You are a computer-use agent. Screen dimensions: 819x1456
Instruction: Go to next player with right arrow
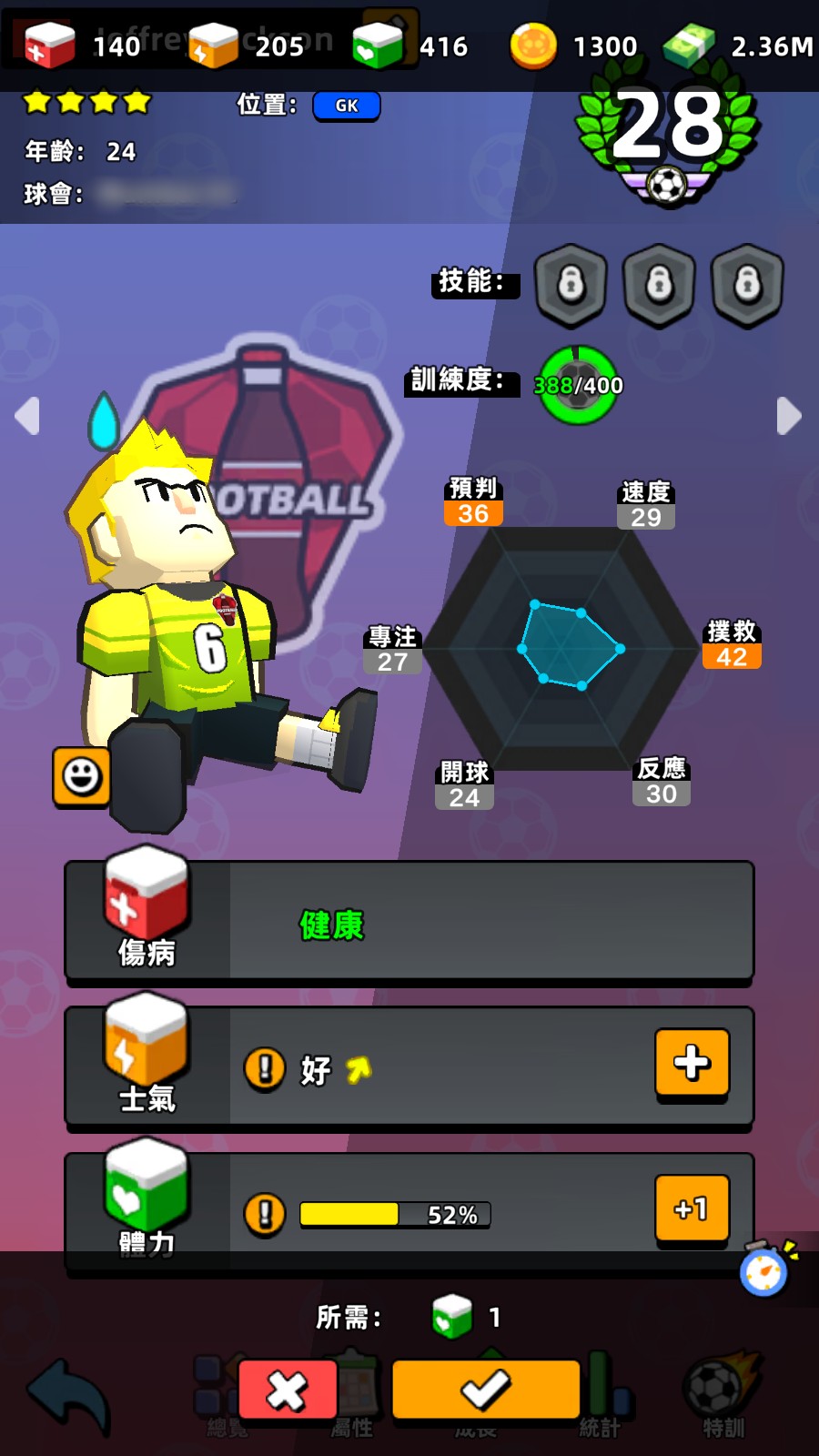(x=788, y=416)
